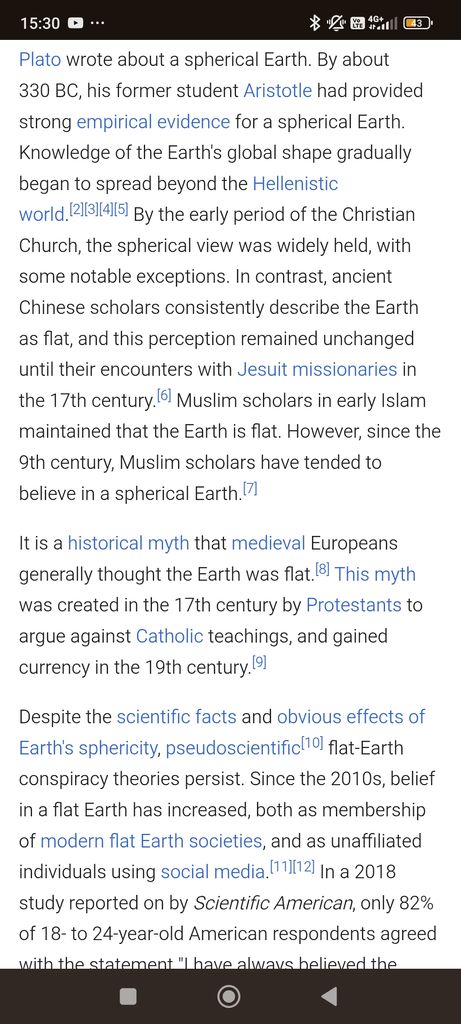Open citation 9 after 19th century
461x1024 pixels.
[x=259, y=662]
